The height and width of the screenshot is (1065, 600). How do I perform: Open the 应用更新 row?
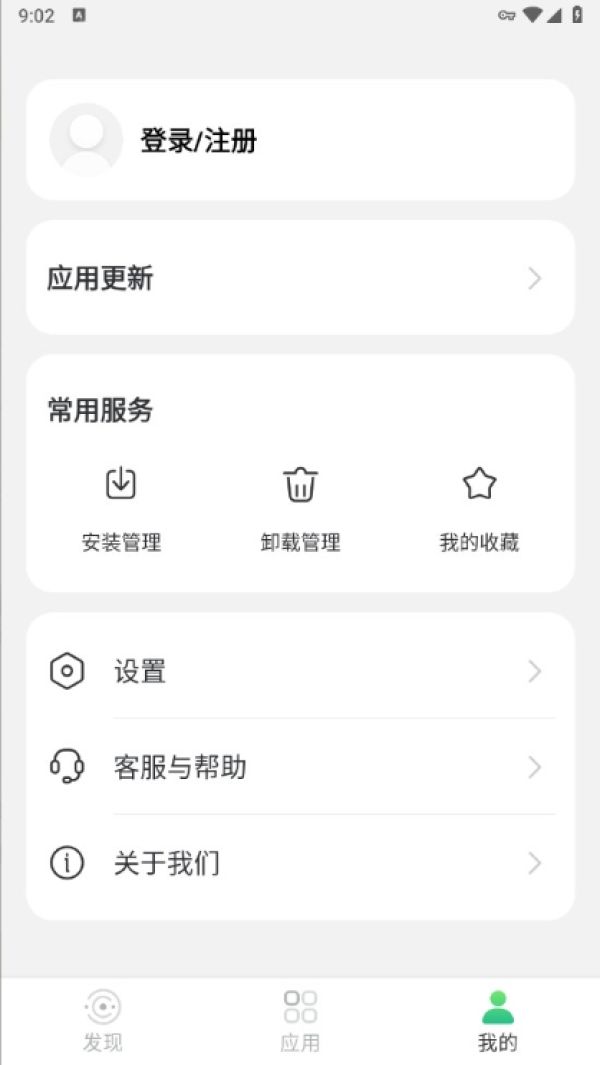(300, 278)
